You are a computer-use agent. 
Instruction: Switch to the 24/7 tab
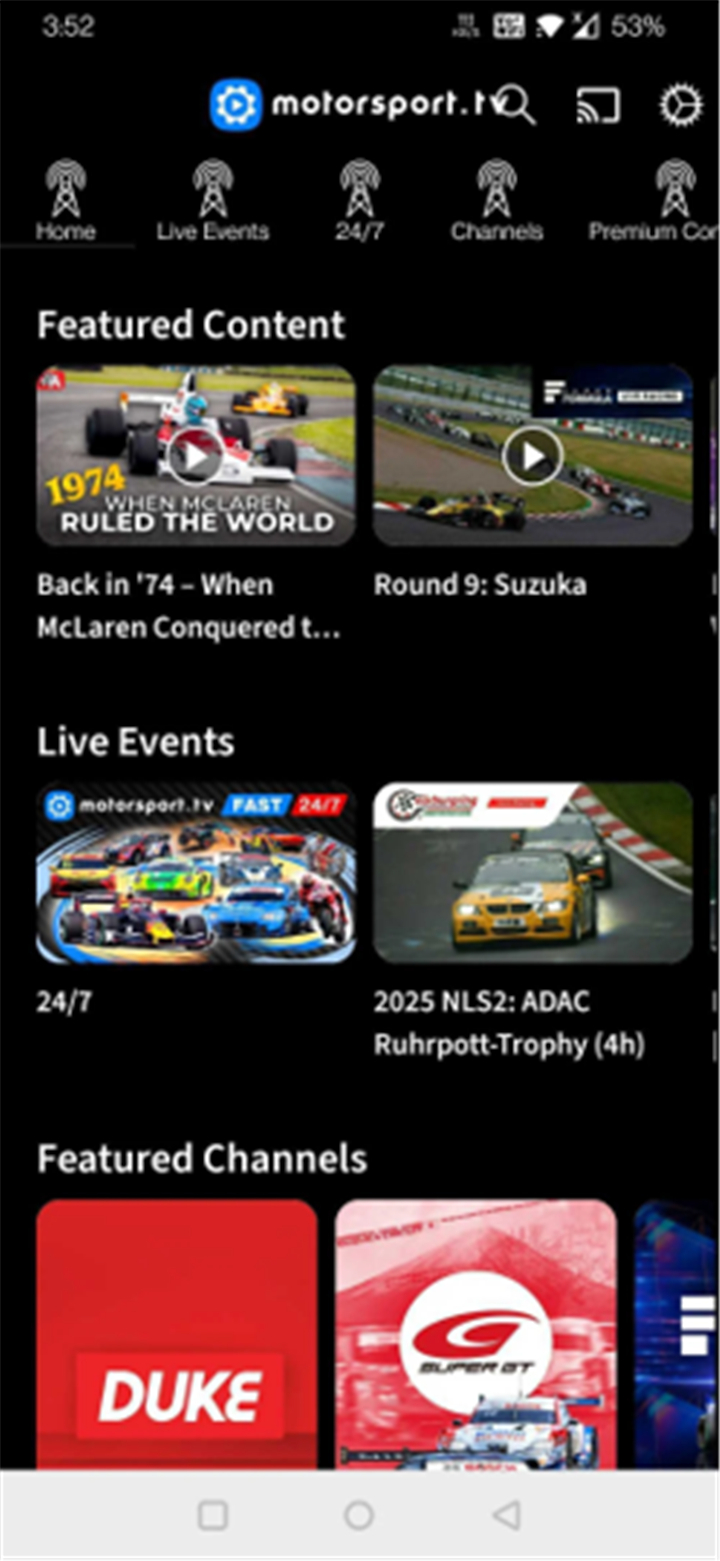359,201
